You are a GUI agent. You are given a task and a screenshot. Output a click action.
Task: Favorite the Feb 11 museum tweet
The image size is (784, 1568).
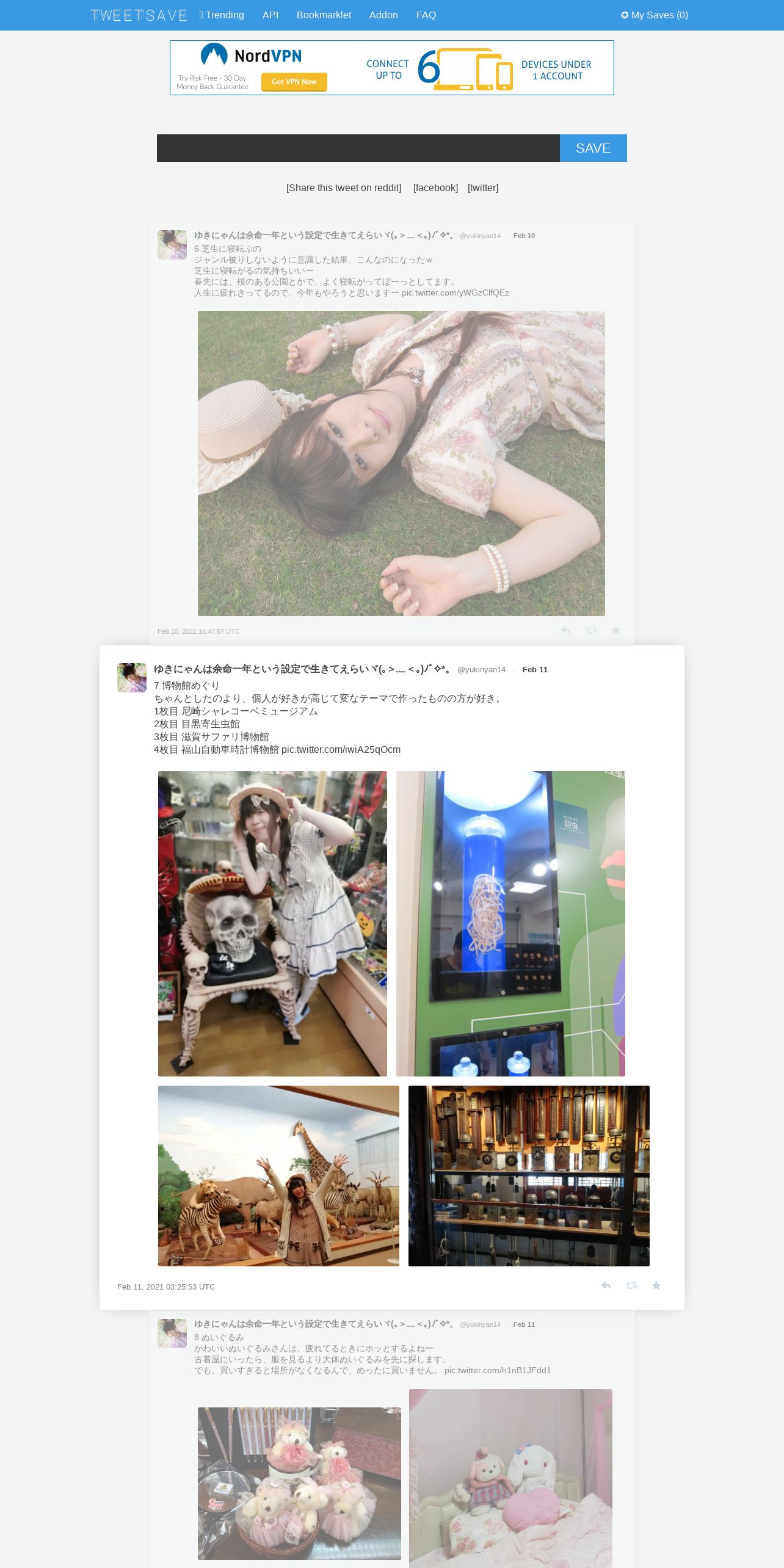click(x=656, y=1285)
